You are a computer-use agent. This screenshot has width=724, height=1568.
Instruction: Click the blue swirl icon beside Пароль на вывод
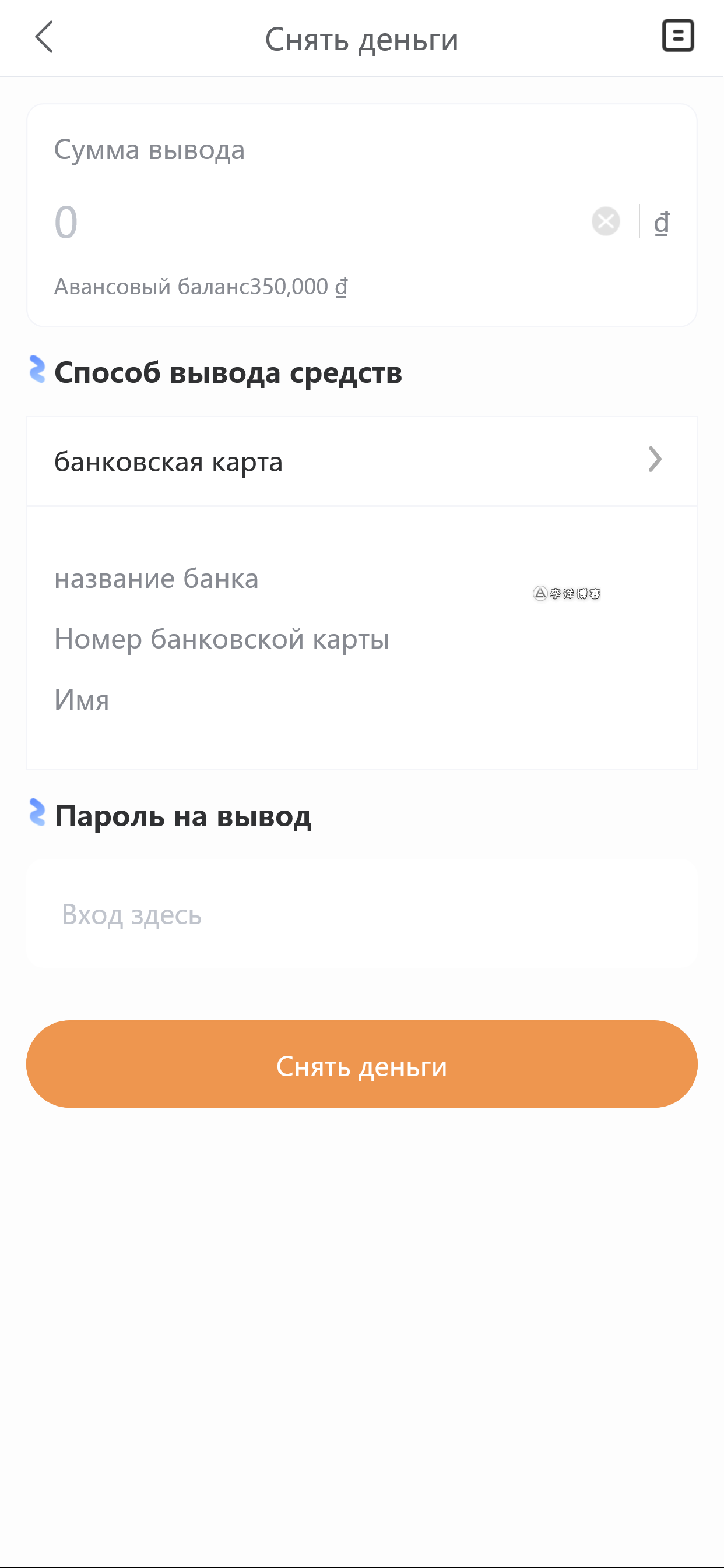pyautogui.click(x=37, y=816)
